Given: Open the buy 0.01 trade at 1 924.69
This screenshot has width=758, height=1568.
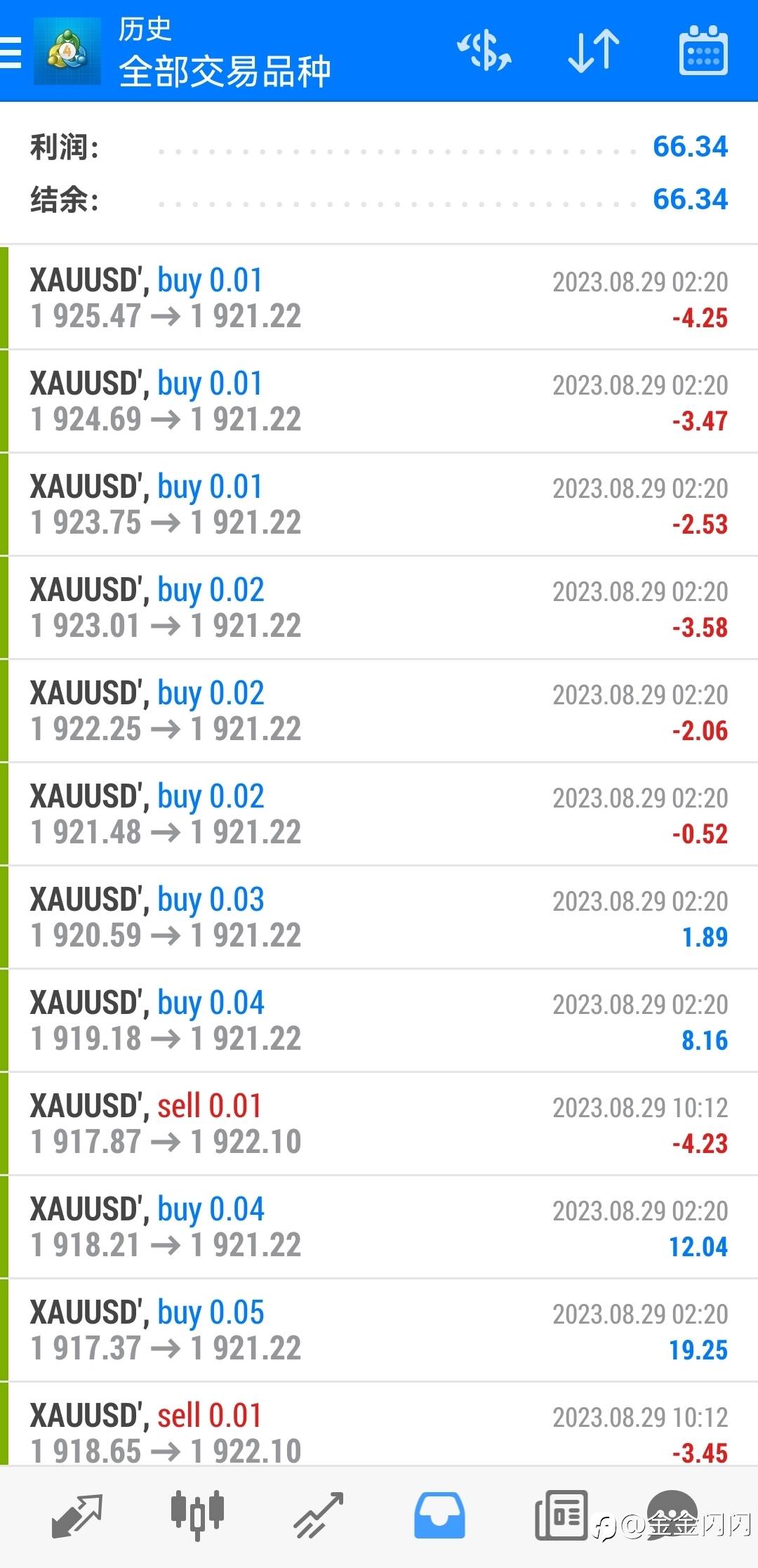Looking at the screenshot, I should [x=379, y=401].
